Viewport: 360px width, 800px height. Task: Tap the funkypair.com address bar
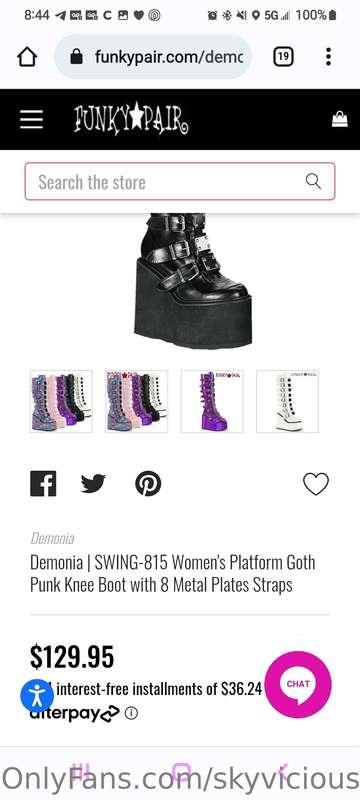click(153, 57)
